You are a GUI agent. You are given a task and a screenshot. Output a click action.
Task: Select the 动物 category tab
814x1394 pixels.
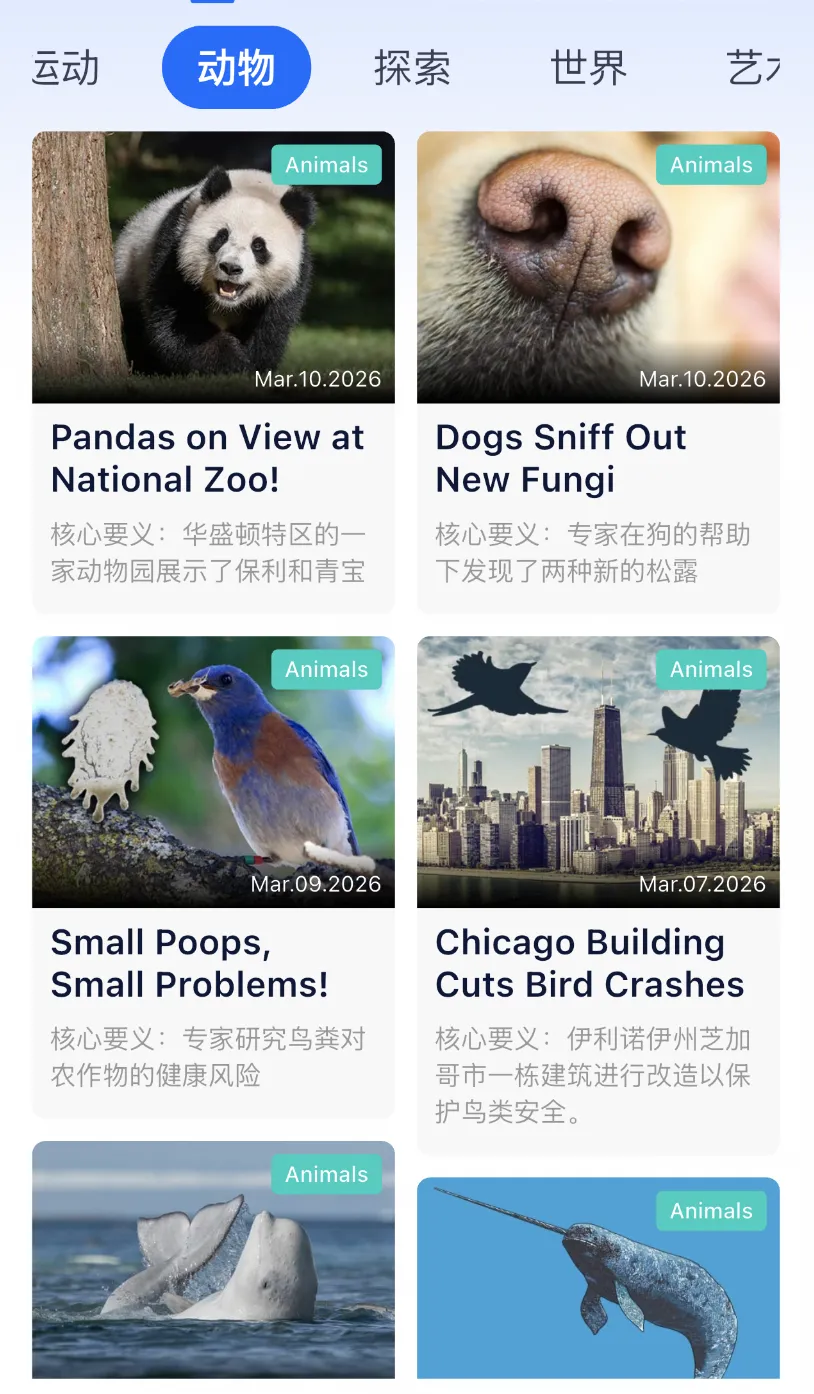tap(236, 68)
